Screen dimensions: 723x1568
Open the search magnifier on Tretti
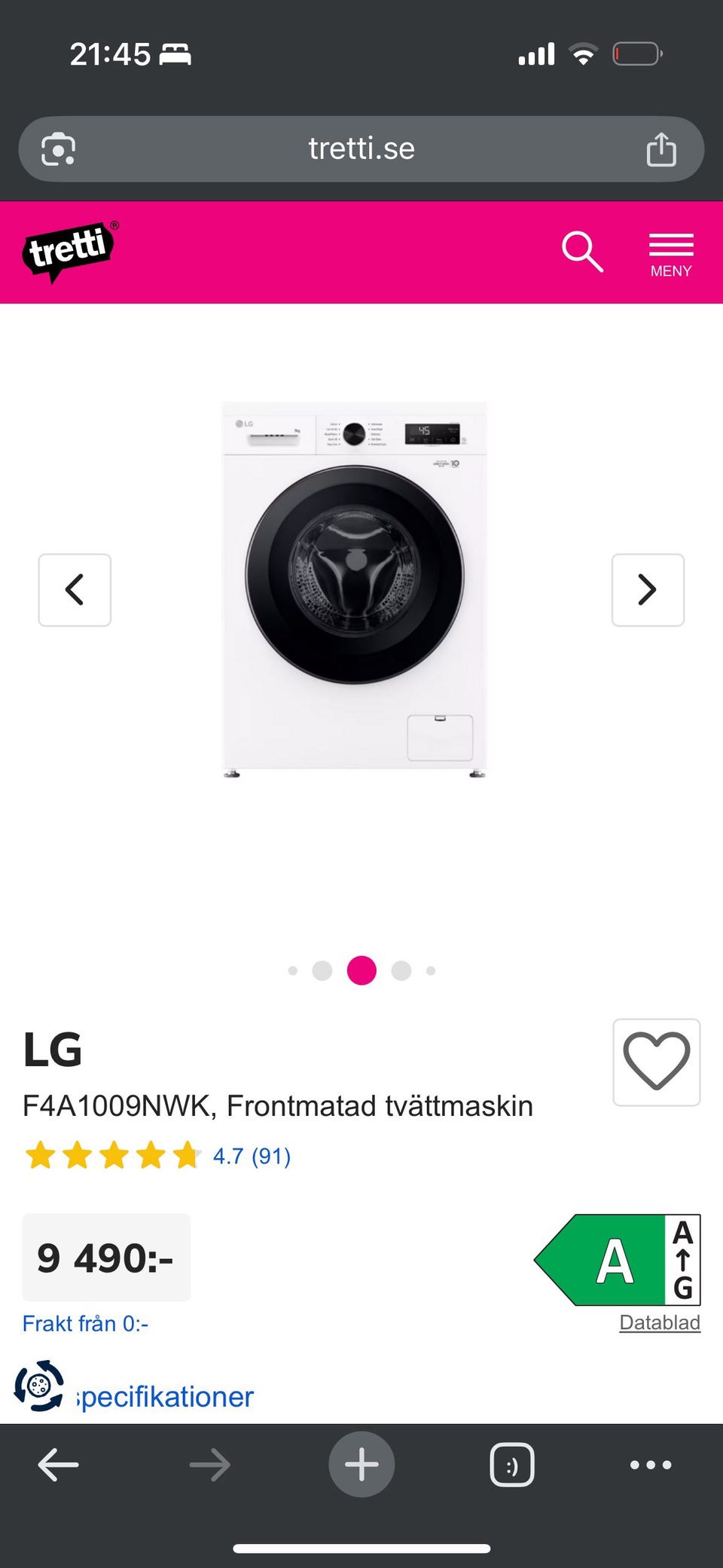[x=582, y=252]
